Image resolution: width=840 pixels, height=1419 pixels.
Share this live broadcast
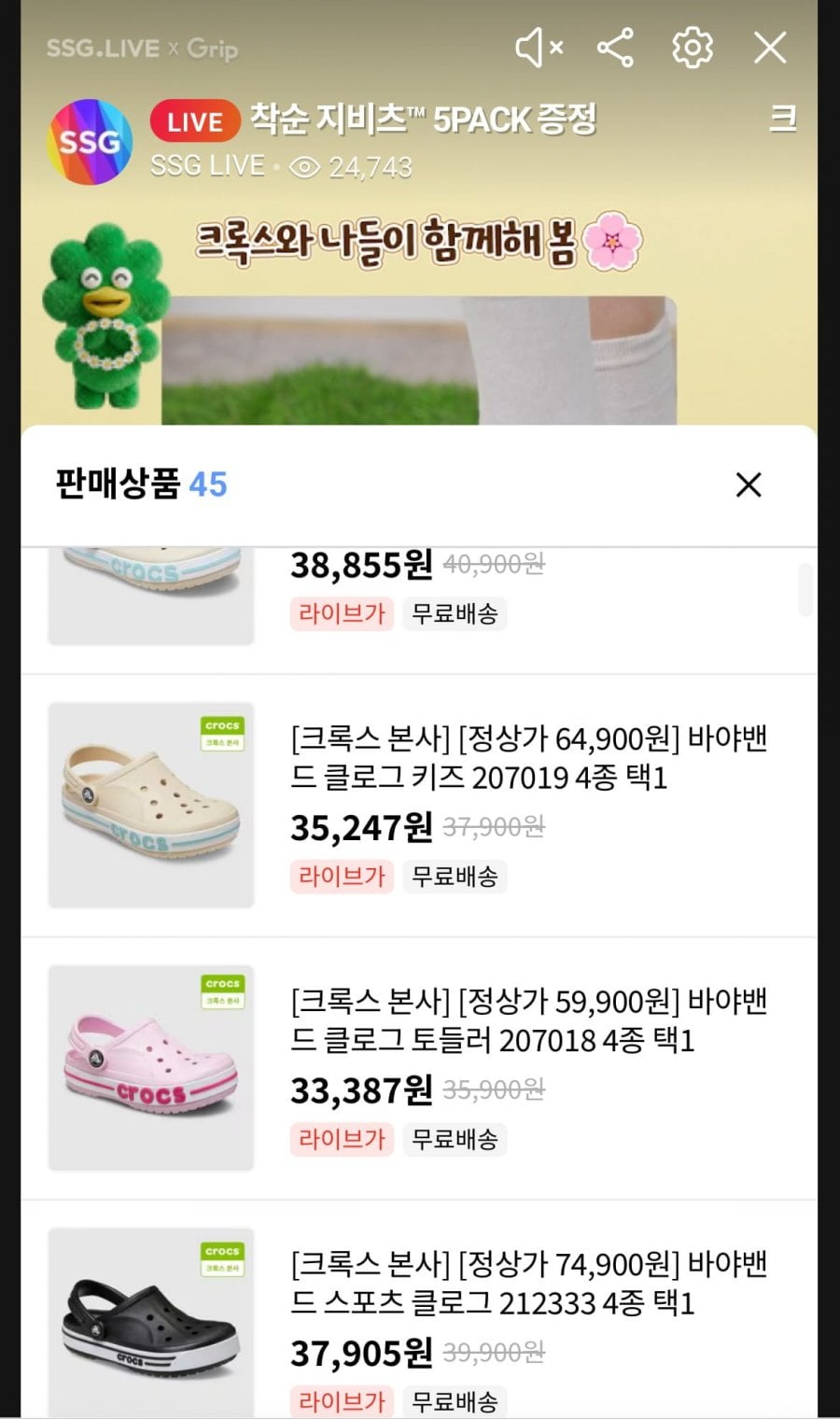pos(615,48)
